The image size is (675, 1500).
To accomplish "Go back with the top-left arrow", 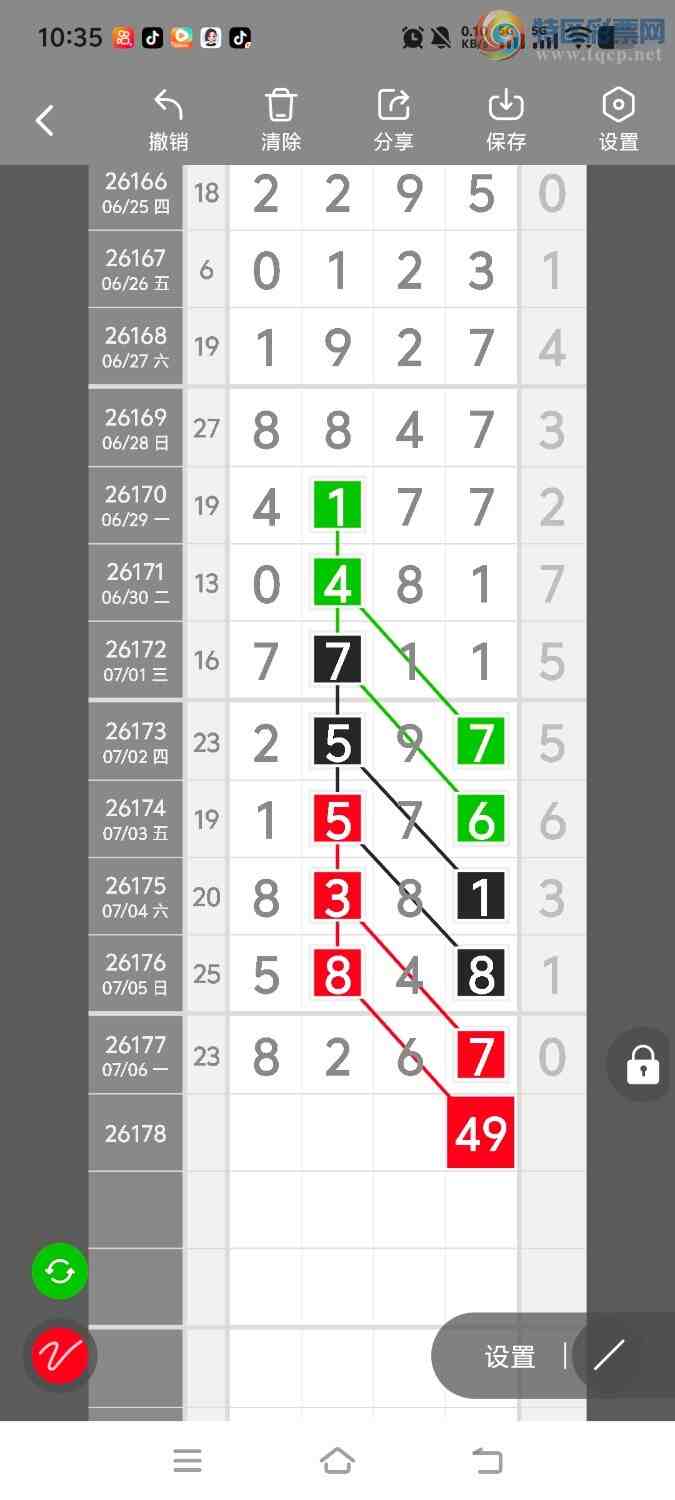I will [44, 121].
